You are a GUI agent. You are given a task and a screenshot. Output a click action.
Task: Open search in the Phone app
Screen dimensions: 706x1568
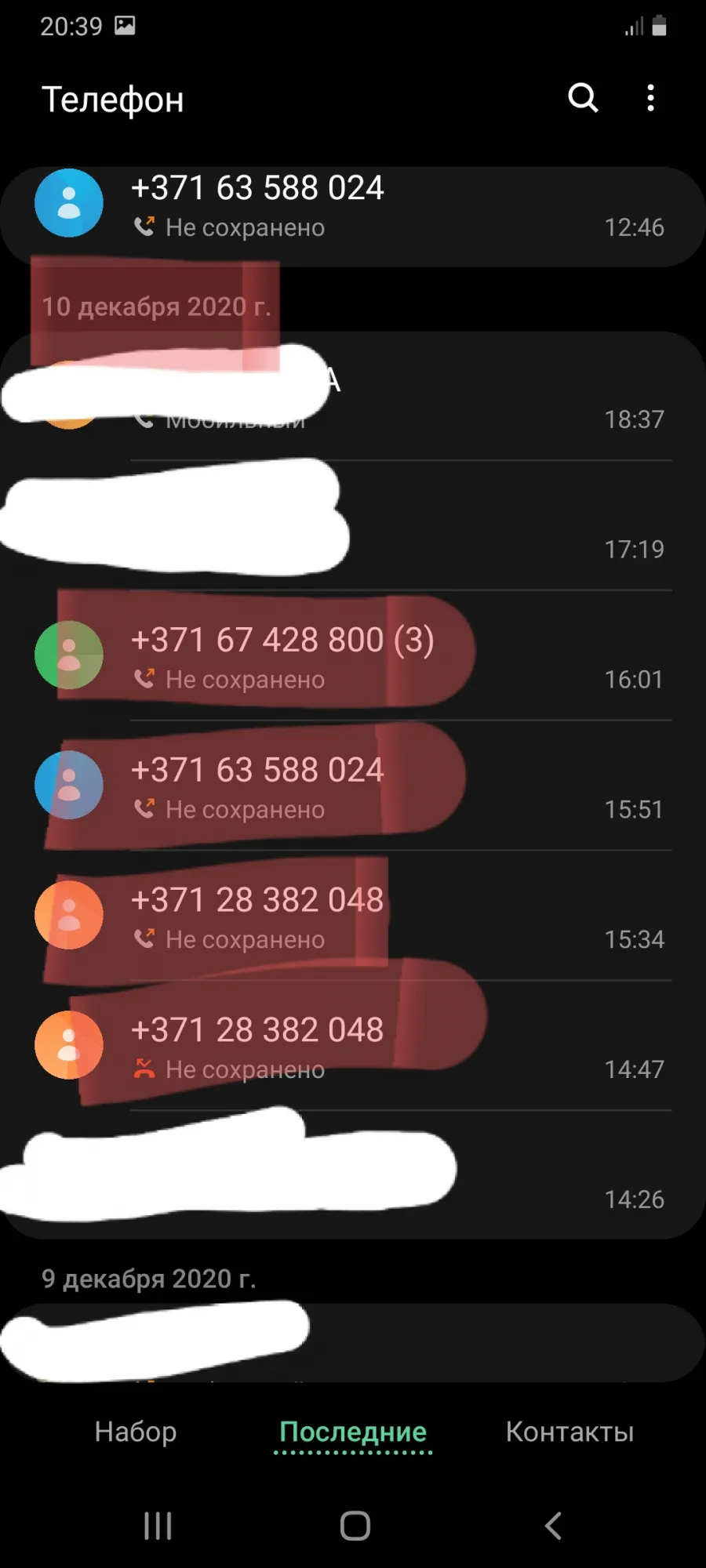click(x=583, y=98)
